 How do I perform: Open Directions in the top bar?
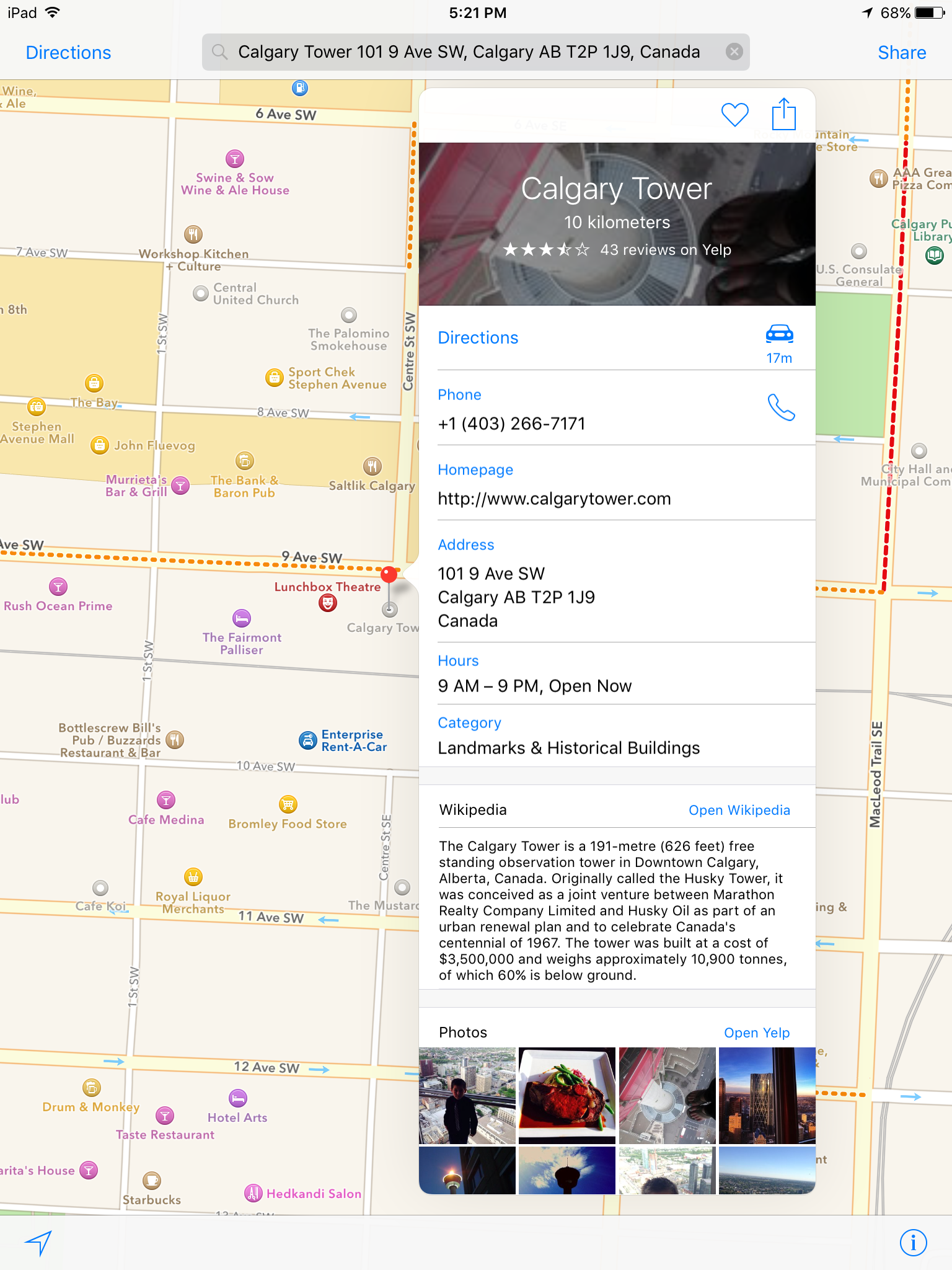(x=68, y=53)
